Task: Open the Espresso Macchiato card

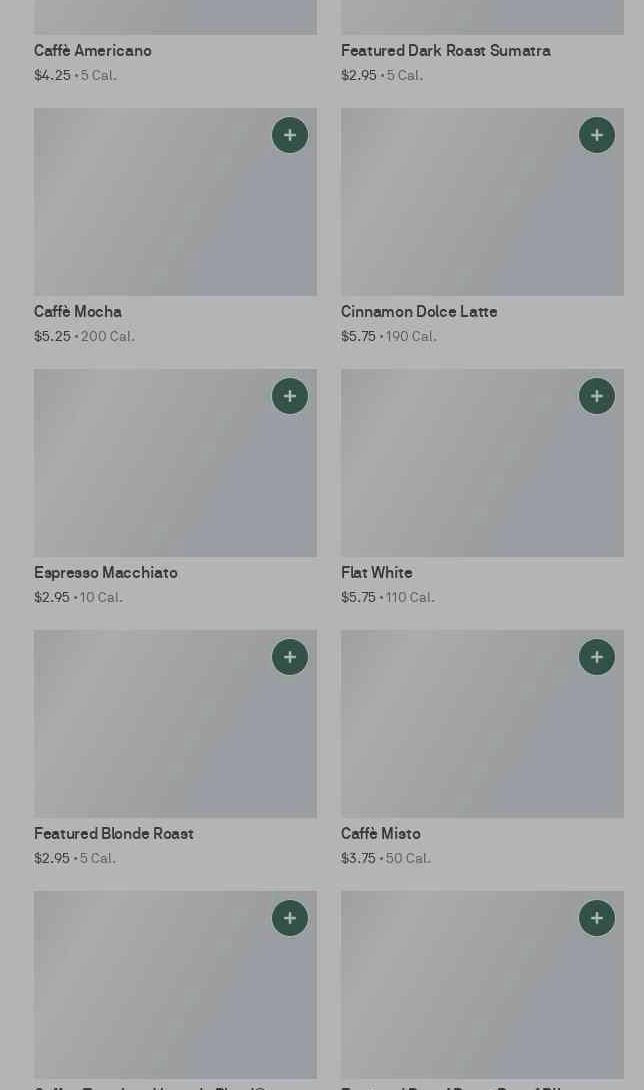Action: coord(175,487)
